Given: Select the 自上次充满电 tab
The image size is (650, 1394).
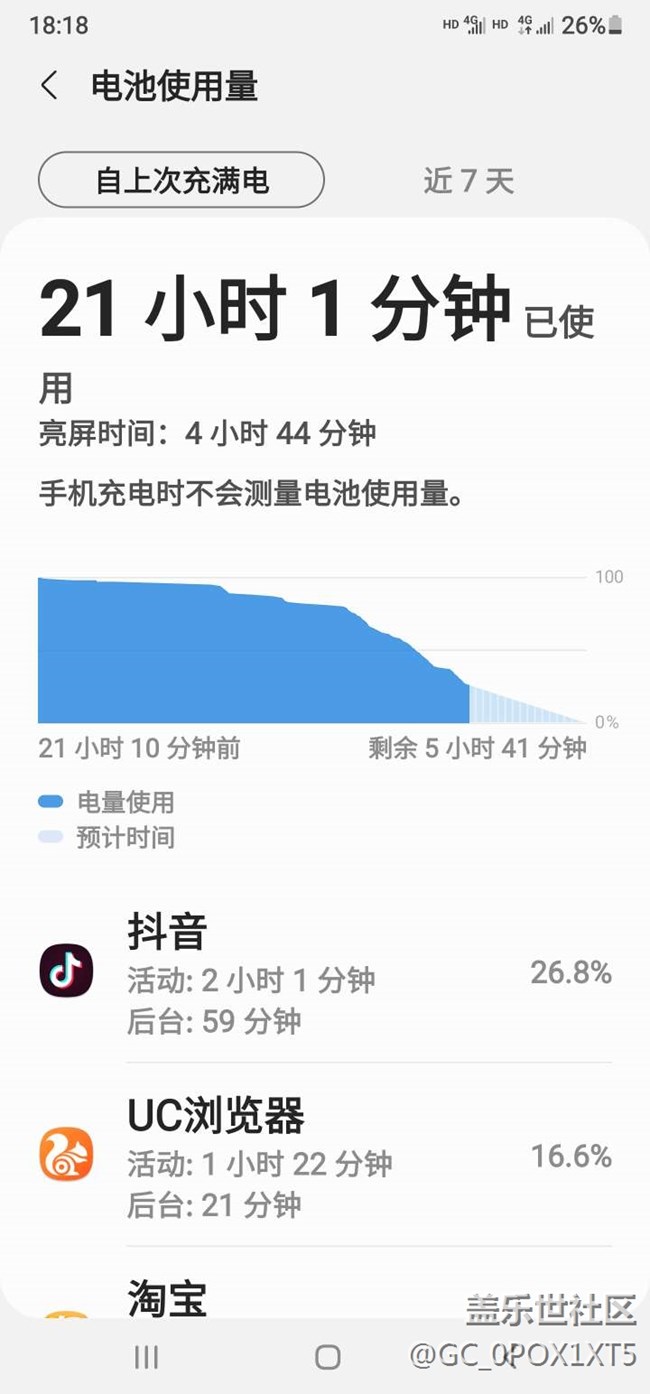Looking at the screenshot, I should (x=181, y=181).
